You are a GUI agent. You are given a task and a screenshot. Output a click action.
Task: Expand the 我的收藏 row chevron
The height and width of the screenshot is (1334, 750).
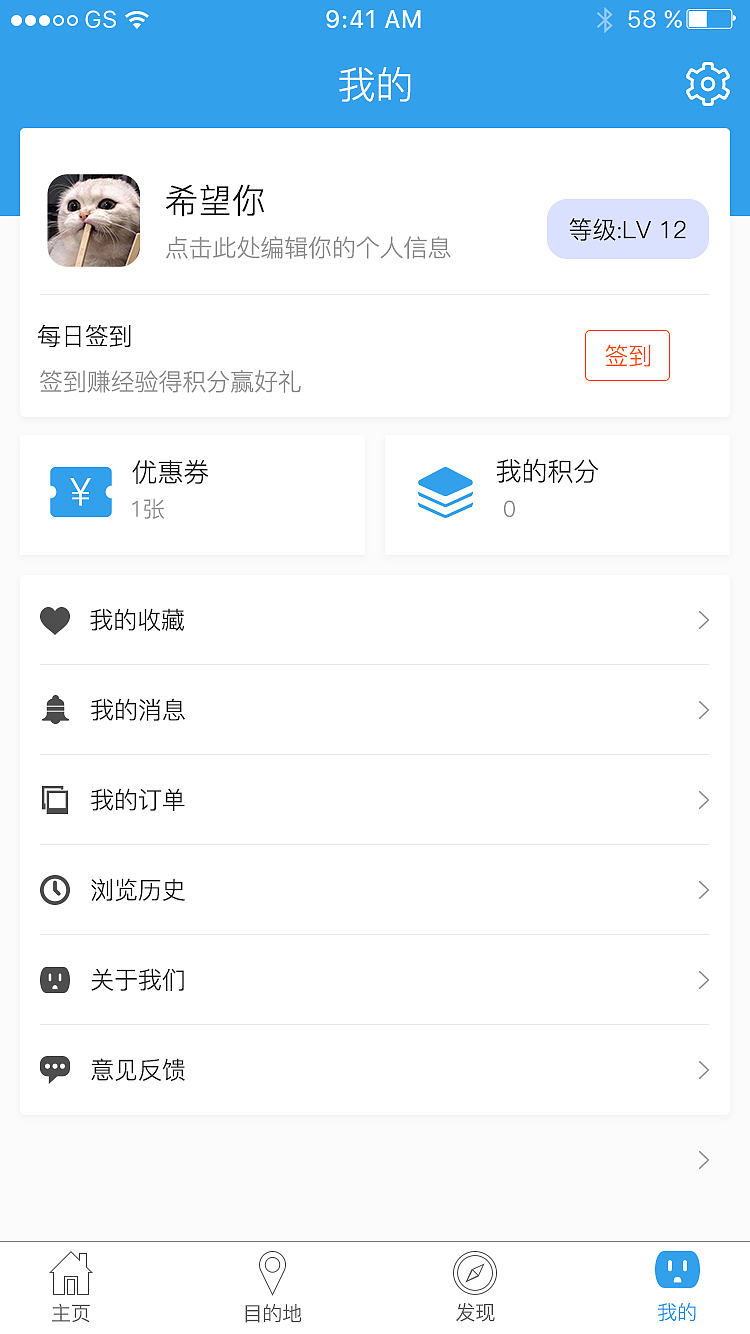point(703,620)
